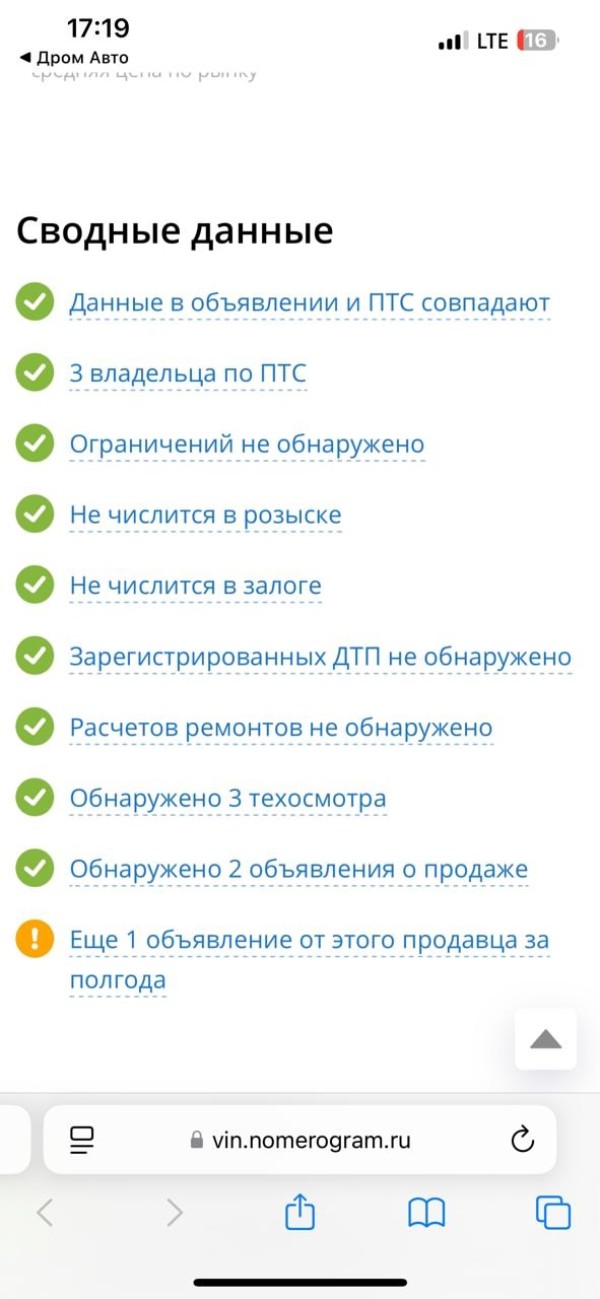Tap 'Зарегистрированных ДТП не обнаружено' link
The height and width of the screenshot is (1299, 600).
320,657
